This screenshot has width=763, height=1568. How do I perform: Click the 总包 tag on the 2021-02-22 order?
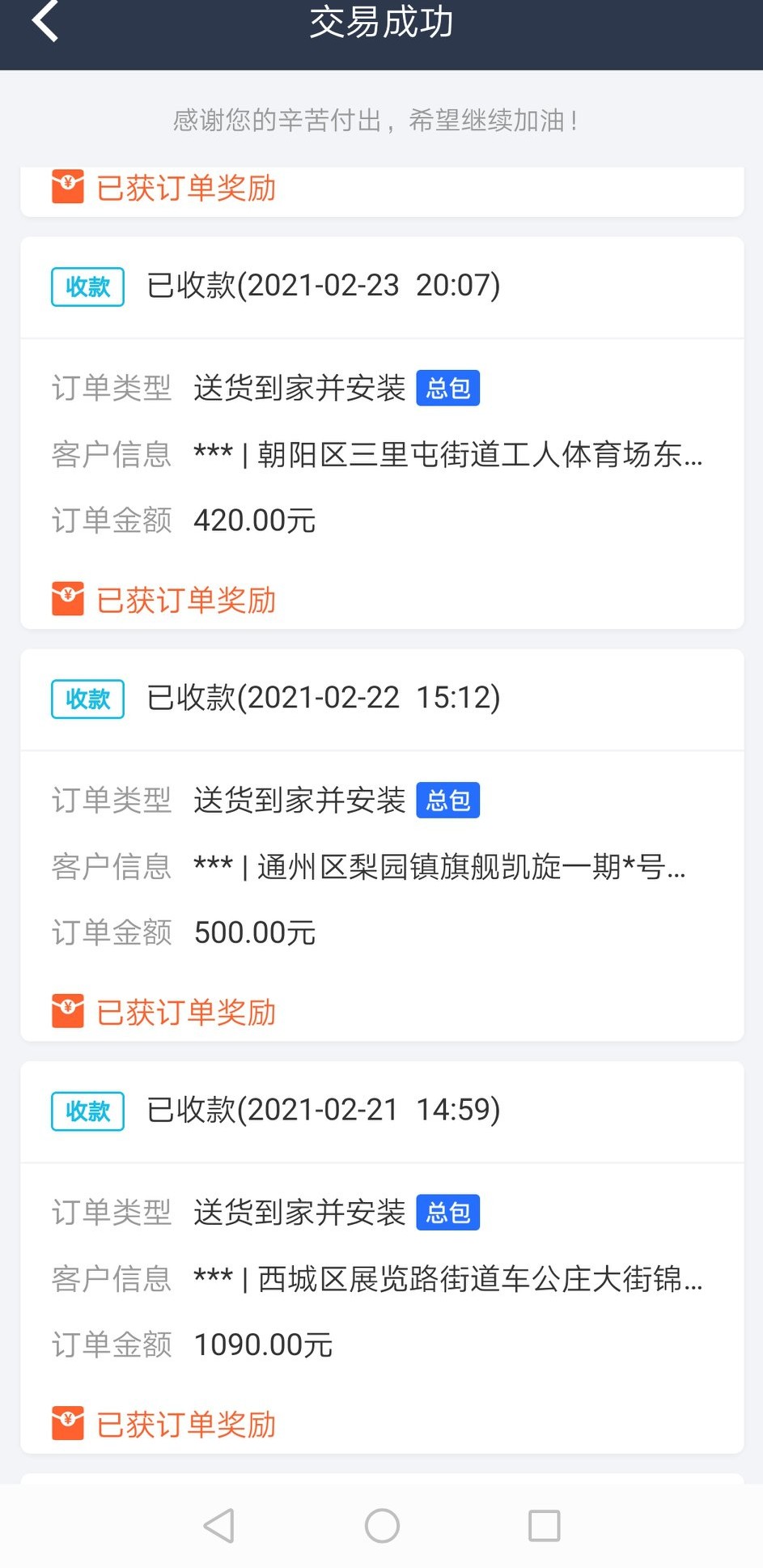(x=447, y=800)
